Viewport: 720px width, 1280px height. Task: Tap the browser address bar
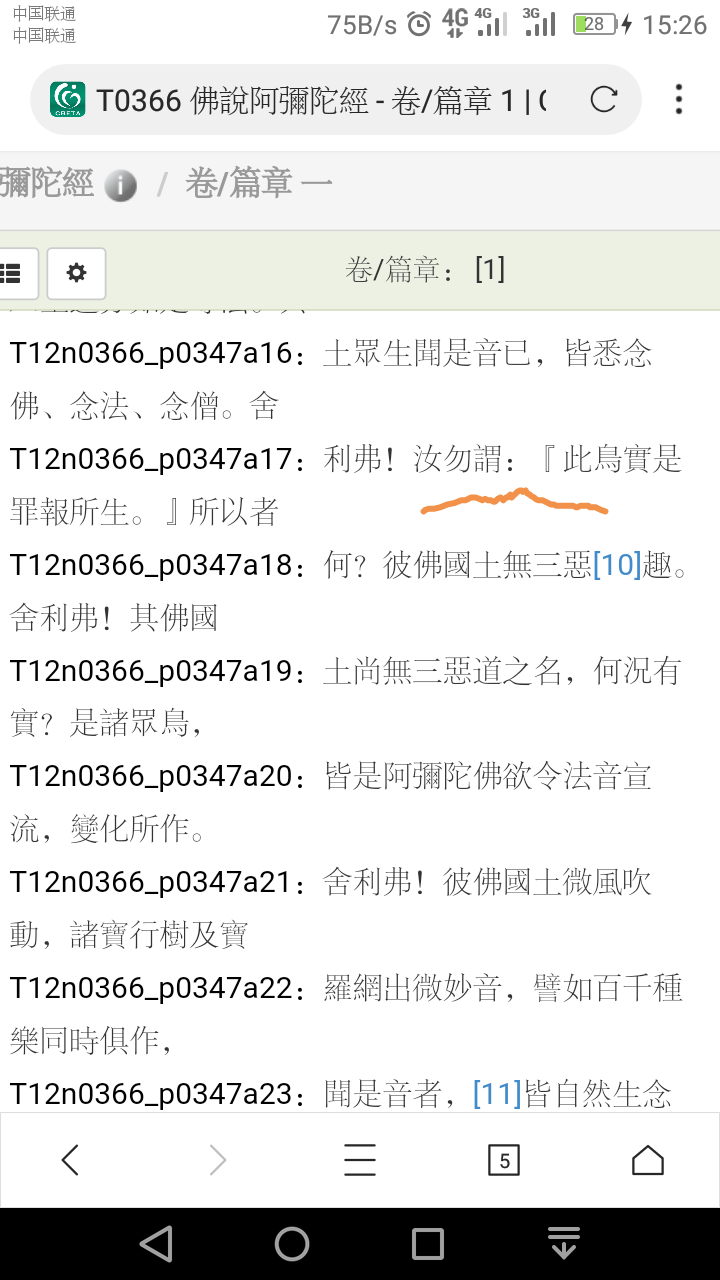tap(320, 100)
